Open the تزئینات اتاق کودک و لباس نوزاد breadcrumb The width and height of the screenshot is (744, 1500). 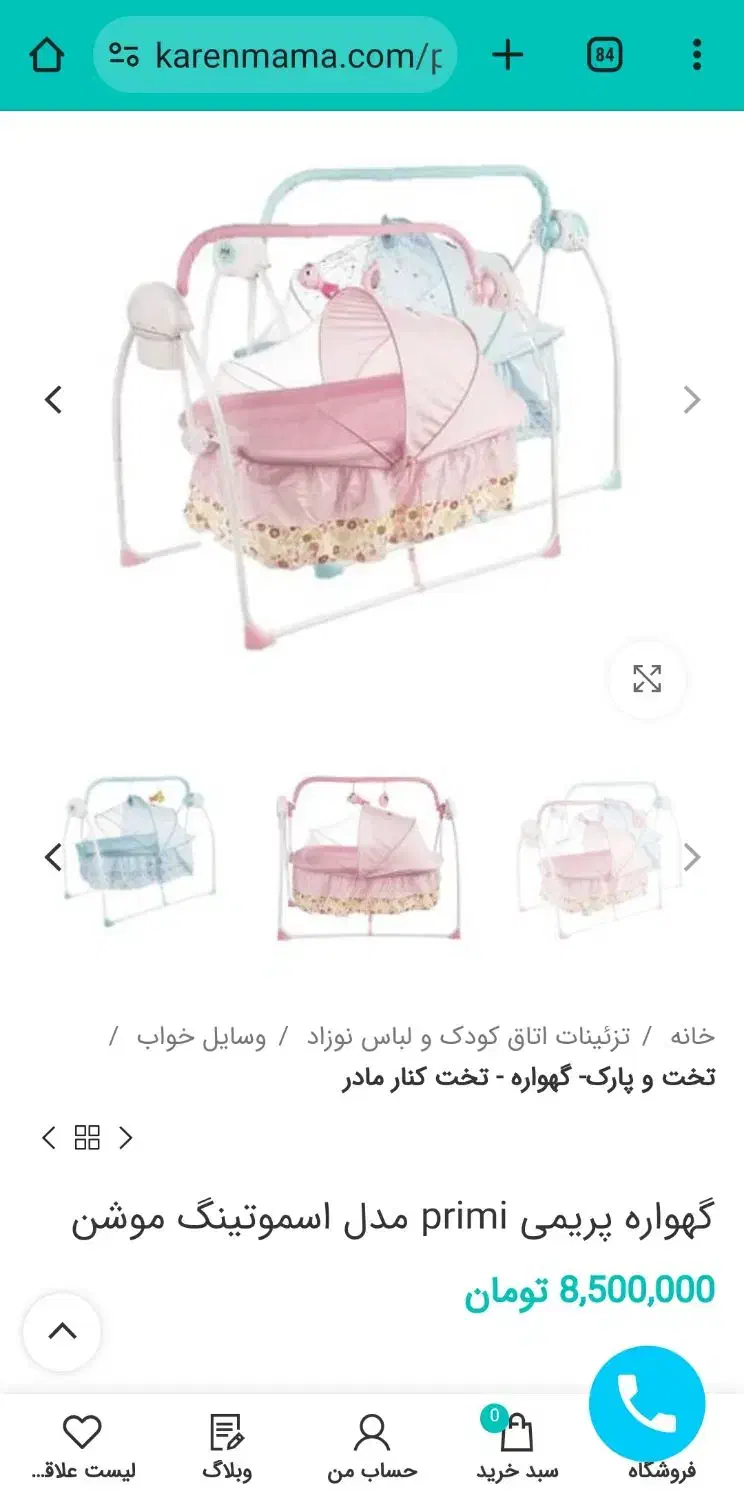point(468,1036)
